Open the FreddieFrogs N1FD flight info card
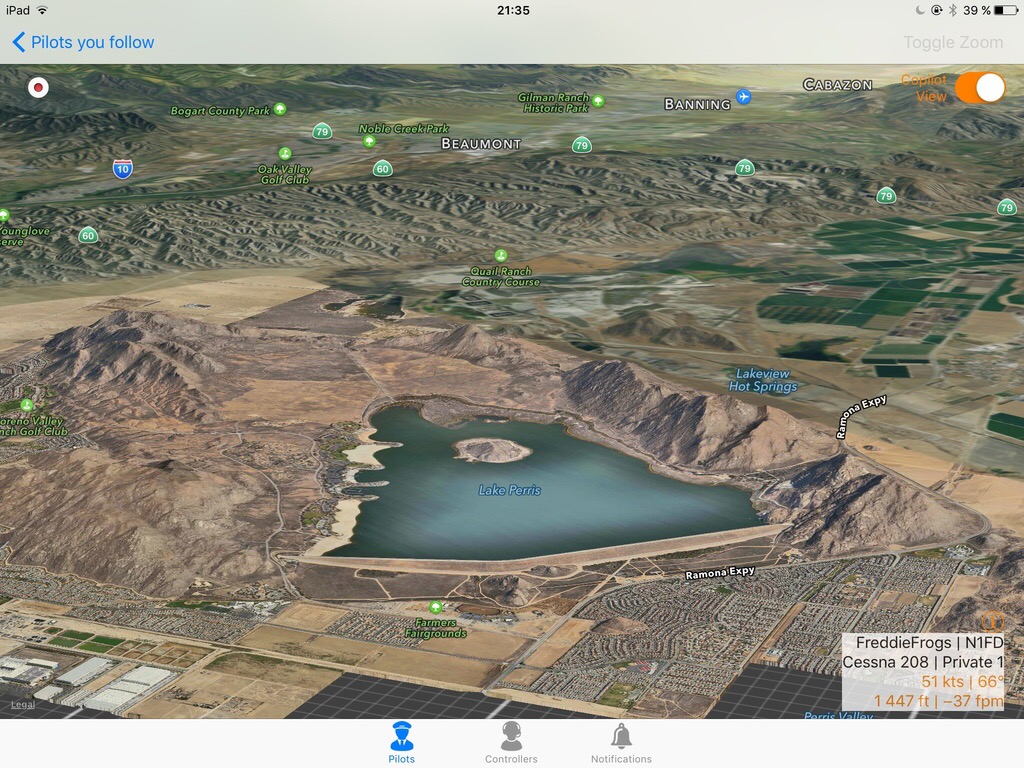1024x768 pixels. (922, 672)
